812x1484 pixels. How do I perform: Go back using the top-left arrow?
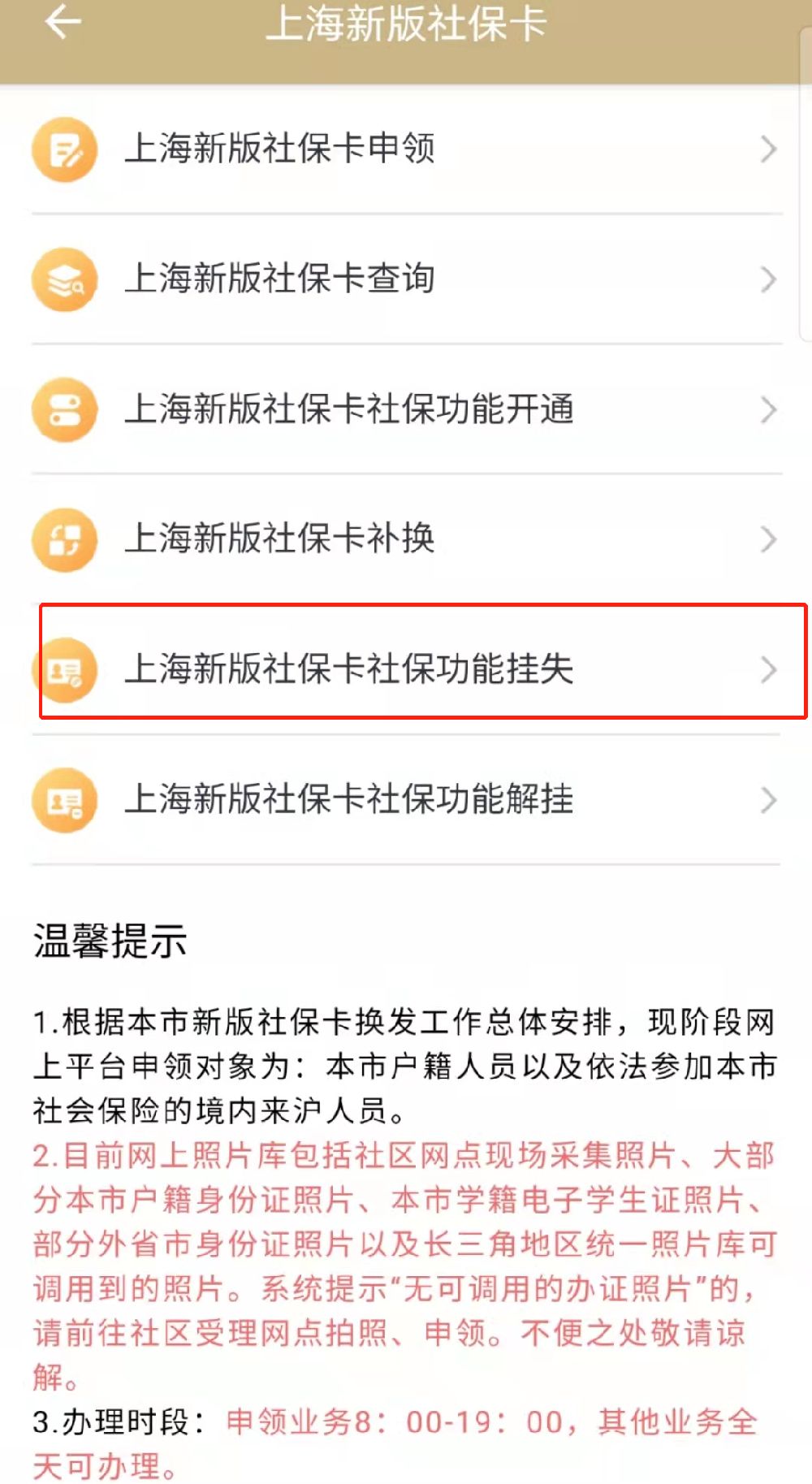coord(63,22)
